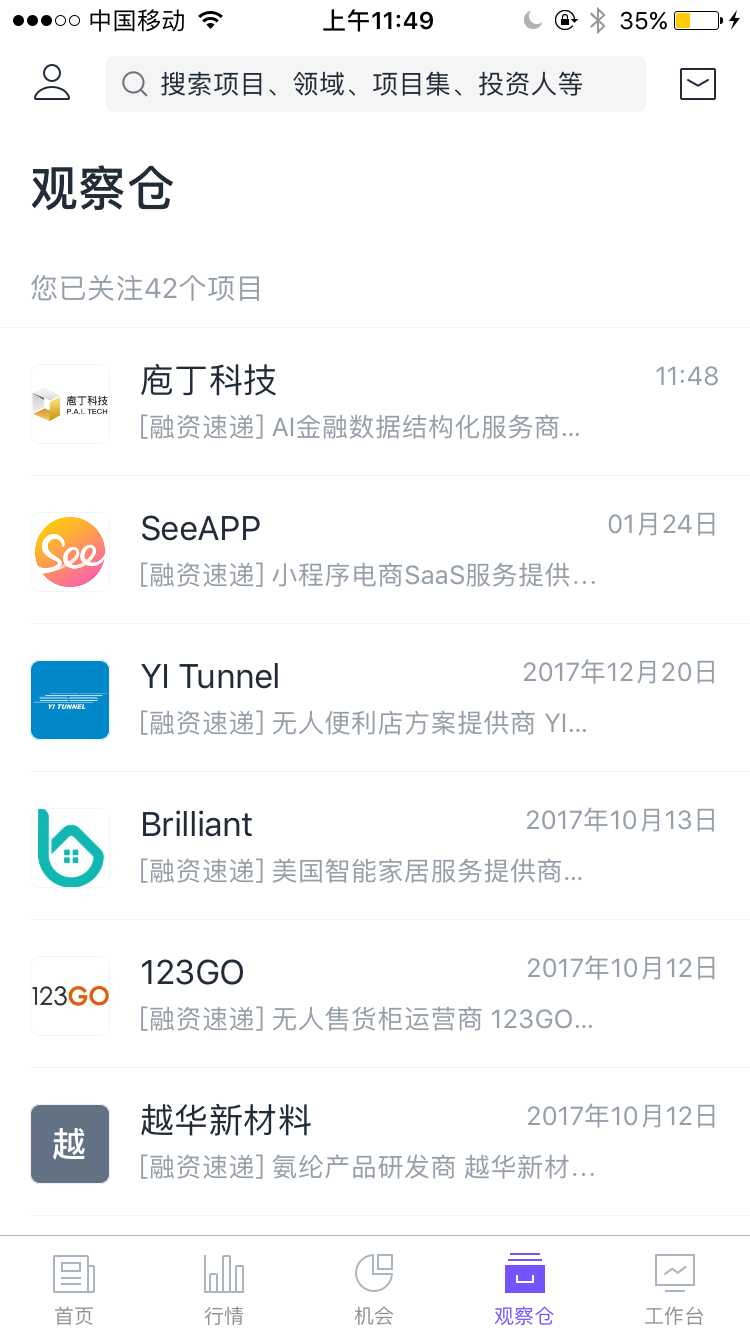View the YI Tunnel project
The image size is (750, 1334).
click(x=375, y=698)
